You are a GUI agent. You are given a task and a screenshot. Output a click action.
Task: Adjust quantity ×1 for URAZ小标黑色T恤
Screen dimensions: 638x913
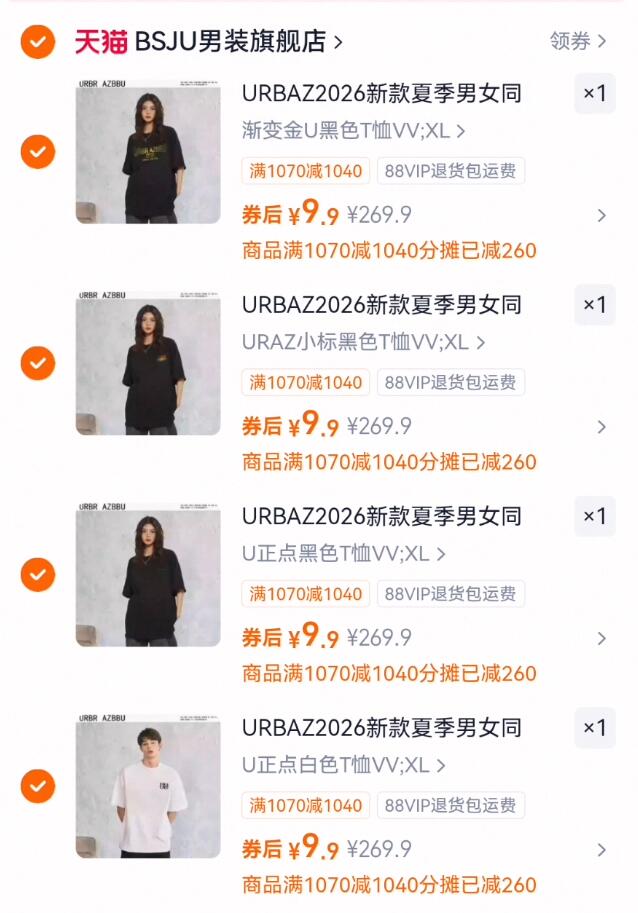[594, 305]
